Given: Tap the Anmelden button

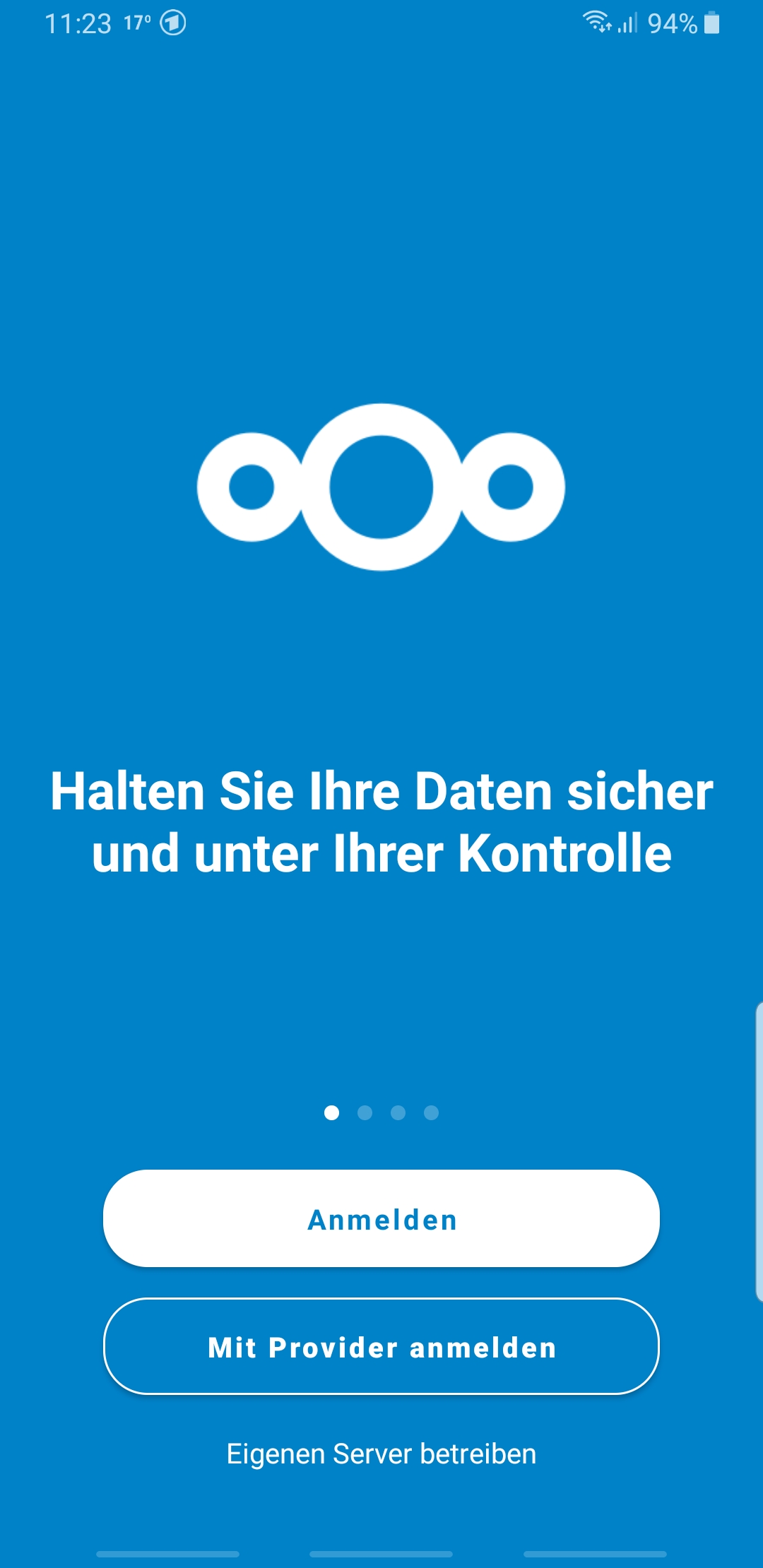Looking at the screenshot, I should [381, 1219].
